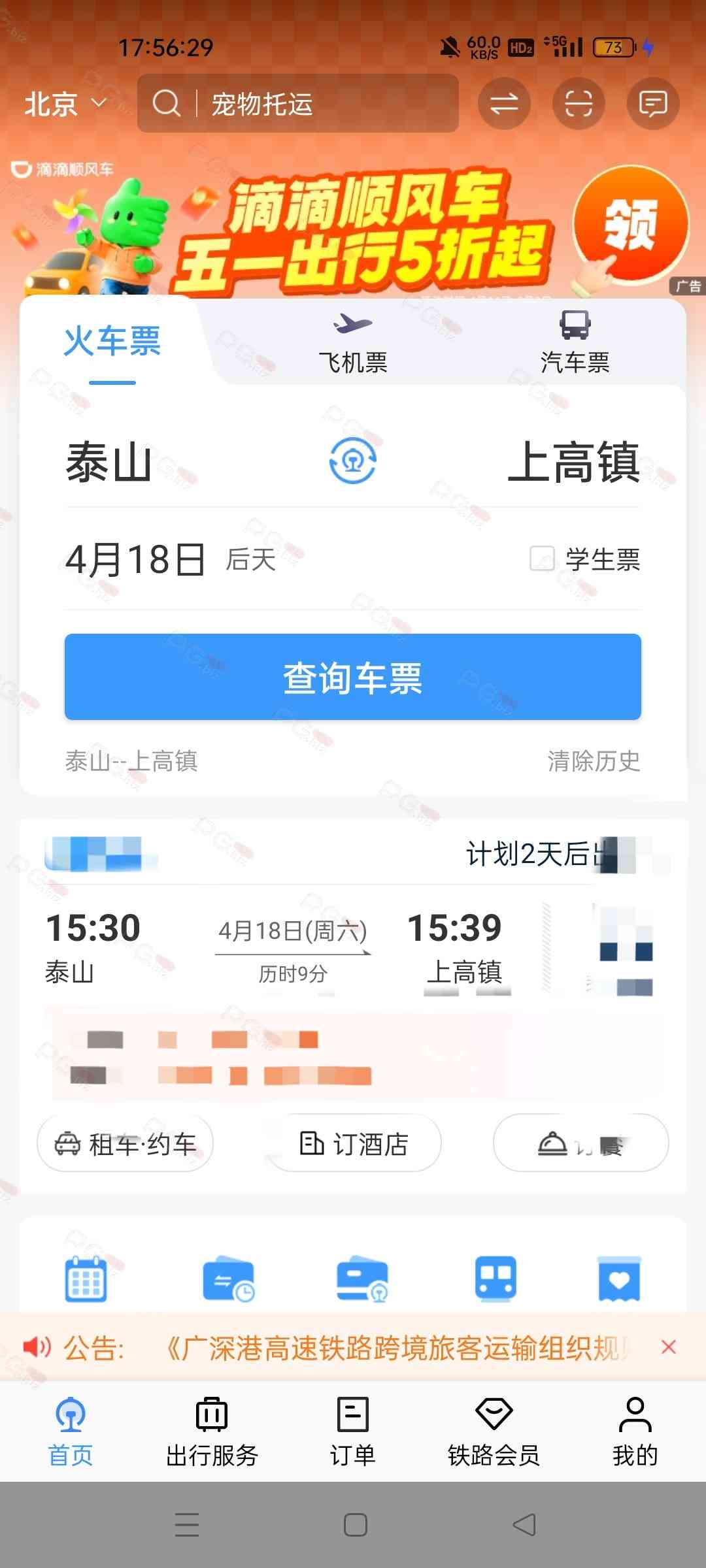Go to the 订单 tab
Image resolution: width=706 pixels, height=1568 pixels.
coord(353,1431)
